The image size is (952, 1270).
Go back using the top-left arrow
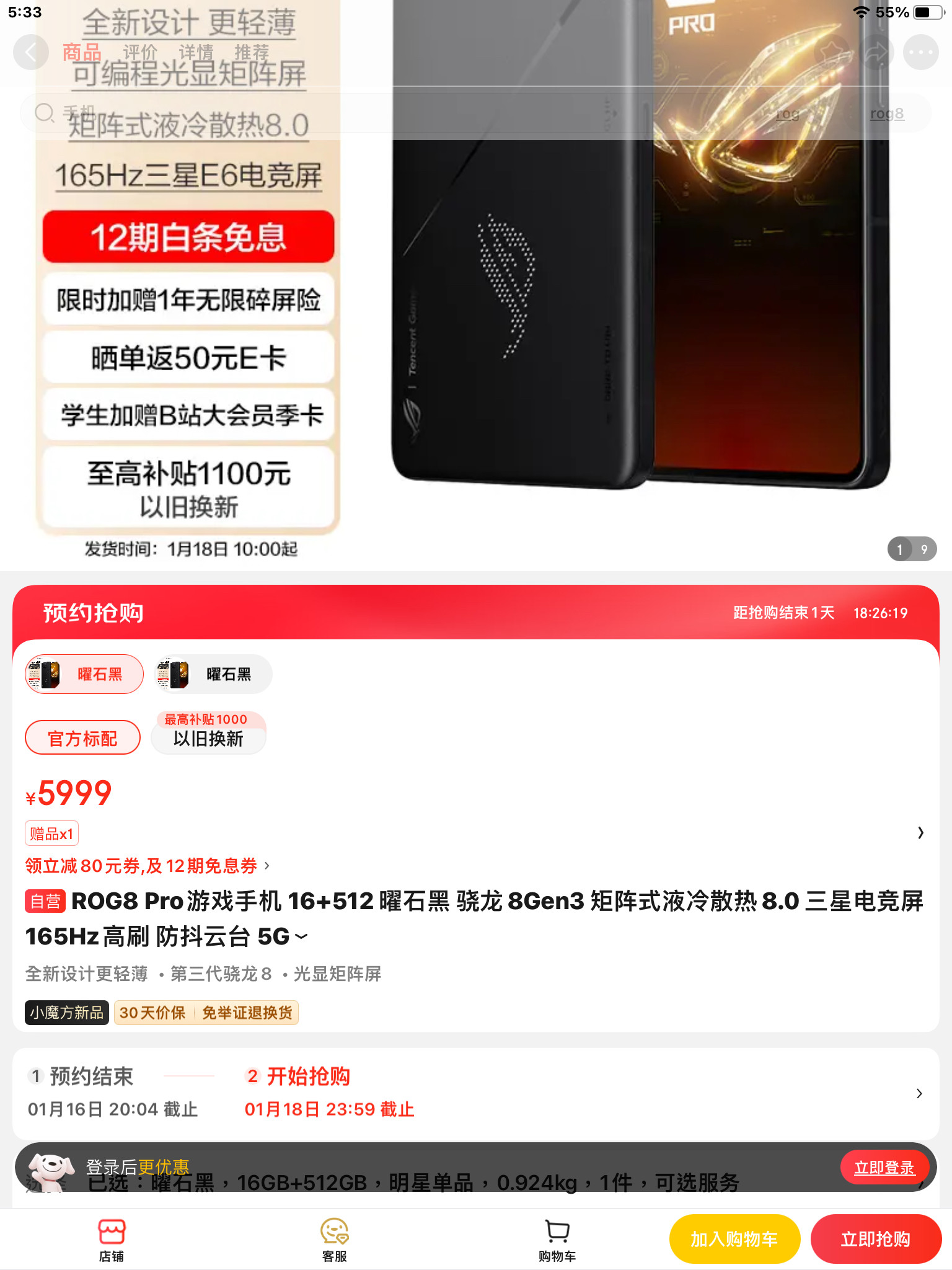pyautogui.click(x=30, y=53)
